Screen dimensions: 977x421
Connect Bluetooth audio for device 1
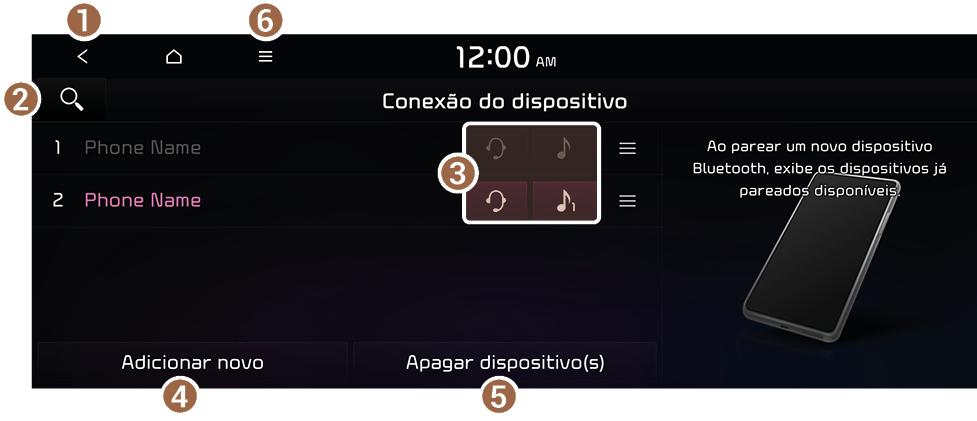(x=565, y=149)
